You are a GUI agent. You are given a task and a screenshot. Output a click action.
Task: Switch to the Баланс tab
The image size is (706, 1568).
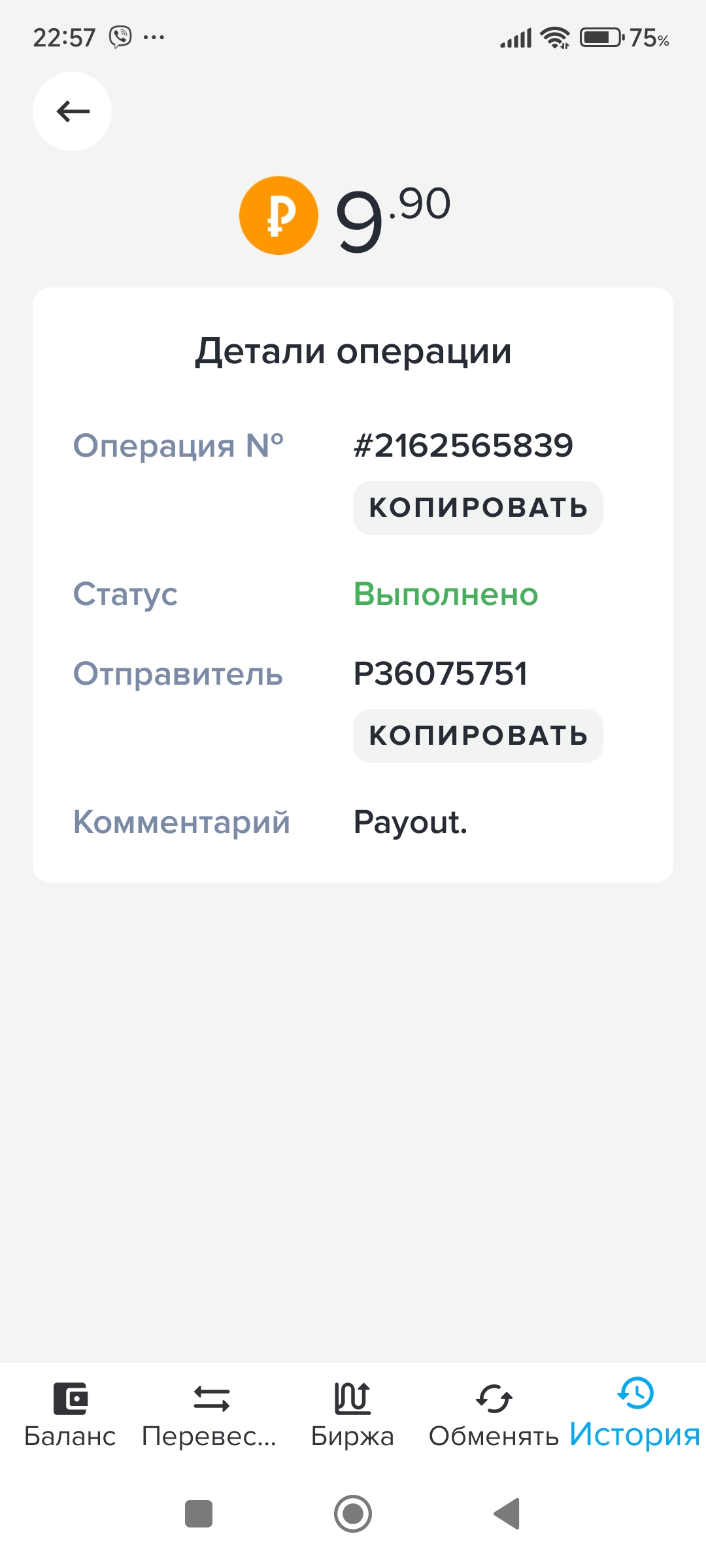pos(70,1414)
